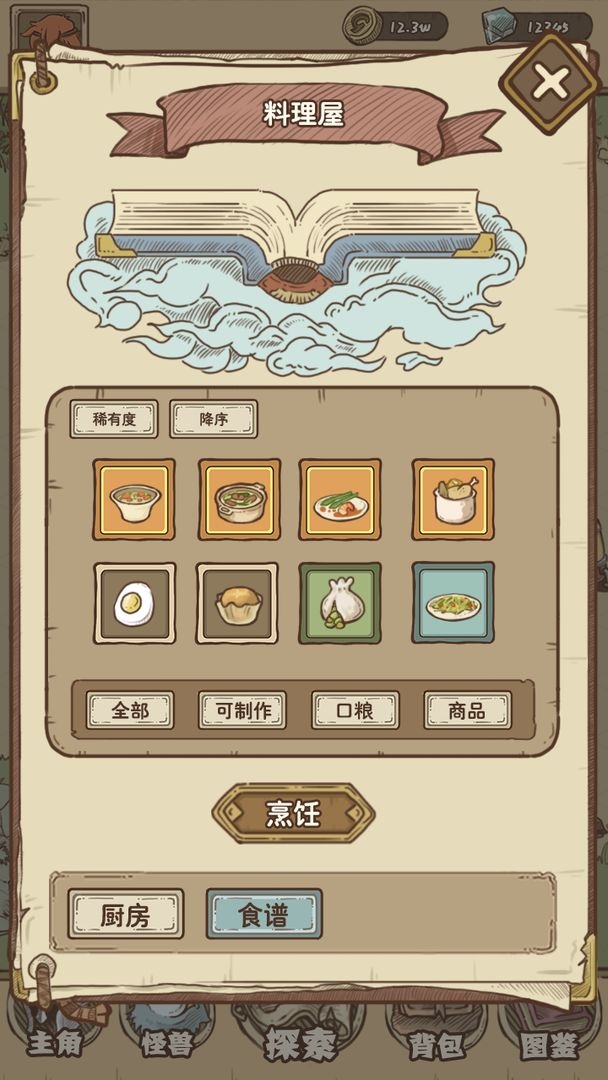608x1080 pixels.
Task: Select the blue plate salad recipe
Action: click(453, 603)
